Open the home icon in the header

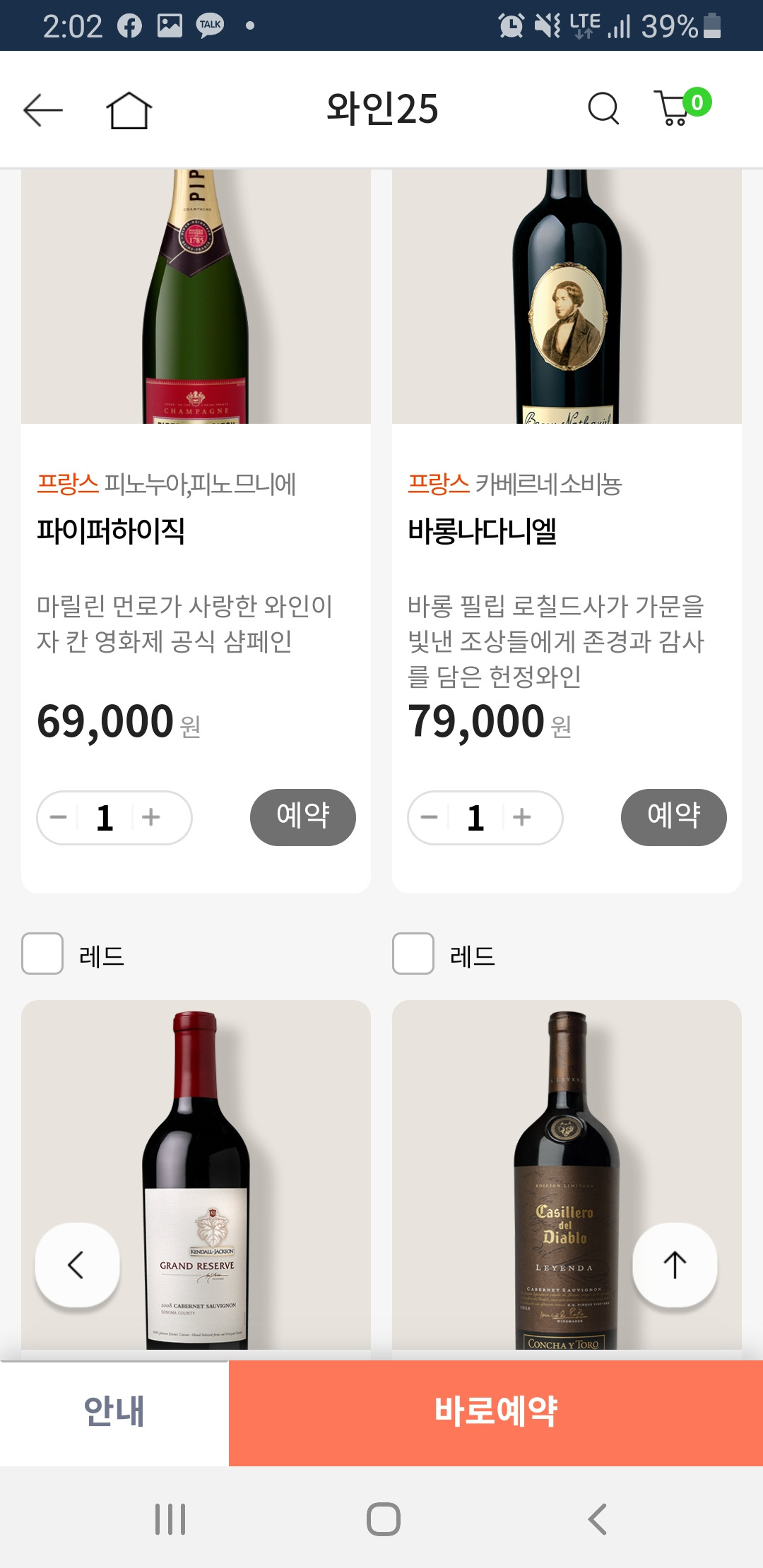click(129, 110)
